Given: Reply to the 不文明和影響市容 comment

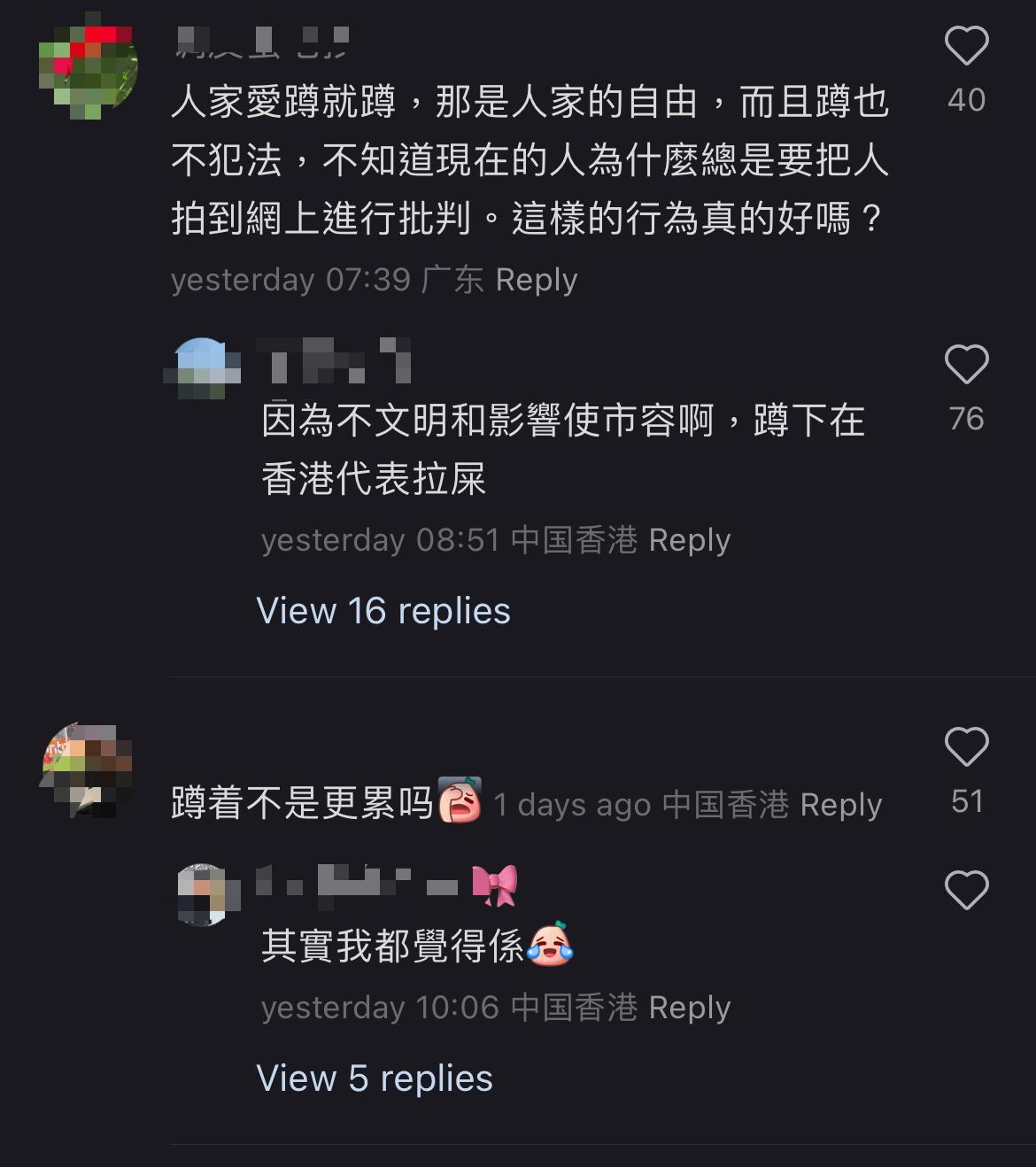Looking at the screenshot, I should 690,539.
